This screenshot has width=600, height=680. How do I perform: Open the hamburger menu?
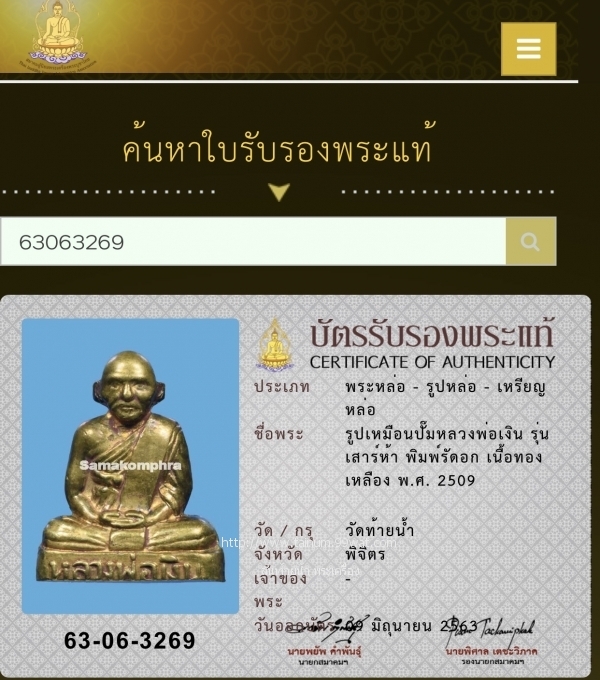[528, 49]
